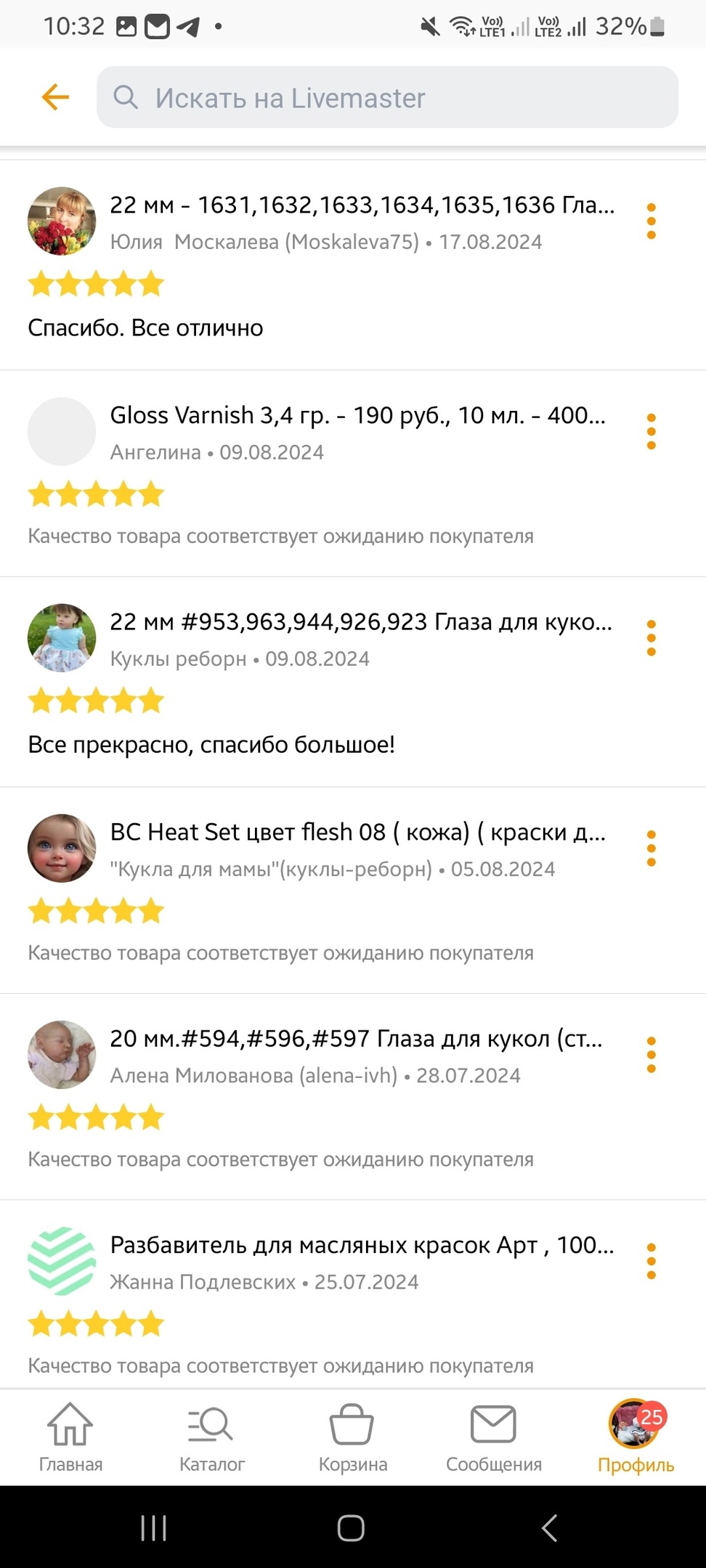Viewport: 706px width, 1568px height.
Task: Open Юлия Москалева's profile avatar
Action: click(x=62, y=221)
